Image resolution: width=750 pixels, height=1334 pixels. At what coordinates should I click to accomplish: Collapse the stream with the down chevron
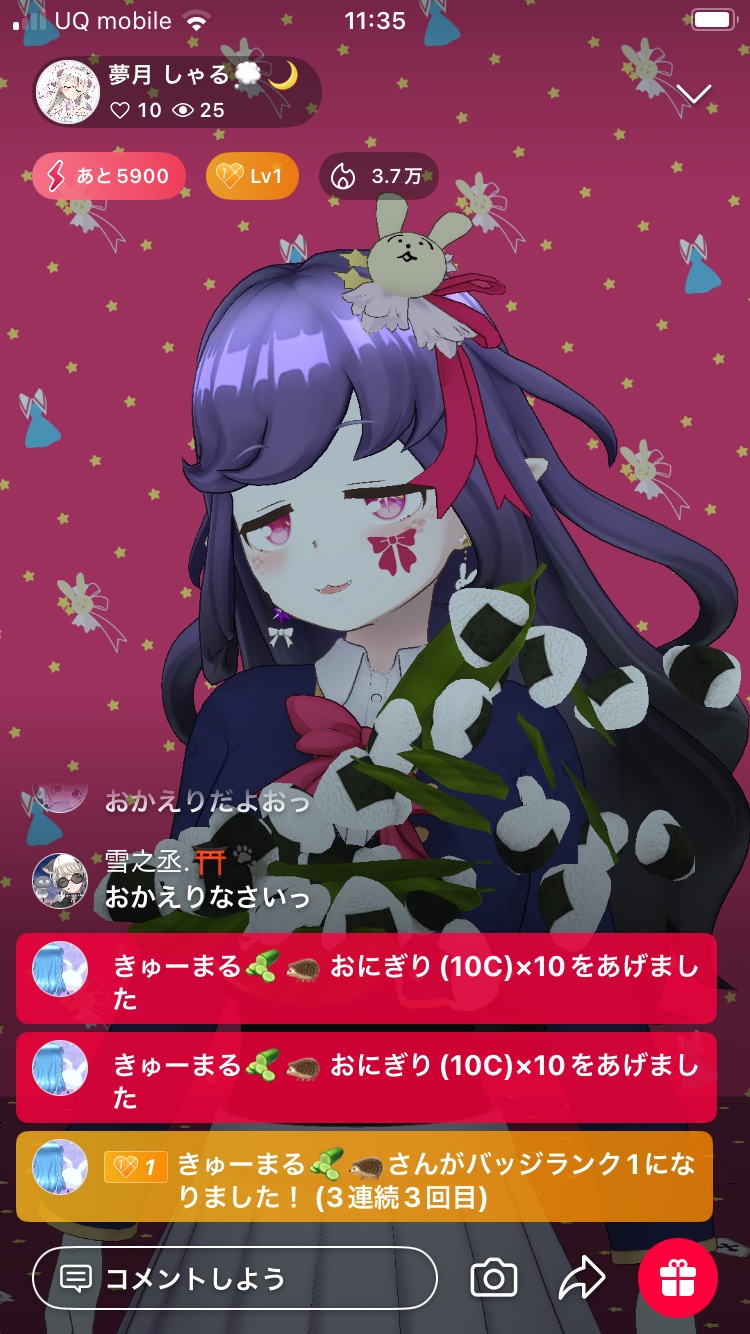click(x=693, y=94)
